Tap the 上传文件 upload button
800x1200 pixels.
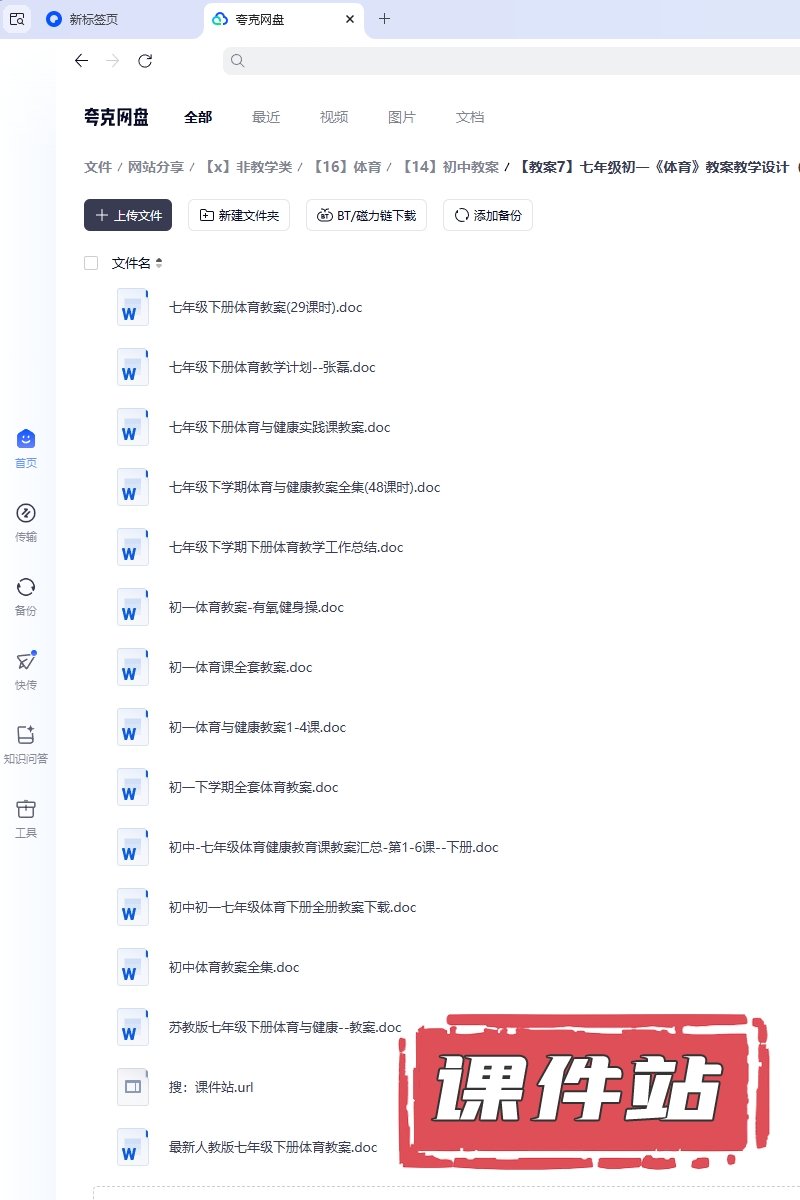[x=128, y=215]
